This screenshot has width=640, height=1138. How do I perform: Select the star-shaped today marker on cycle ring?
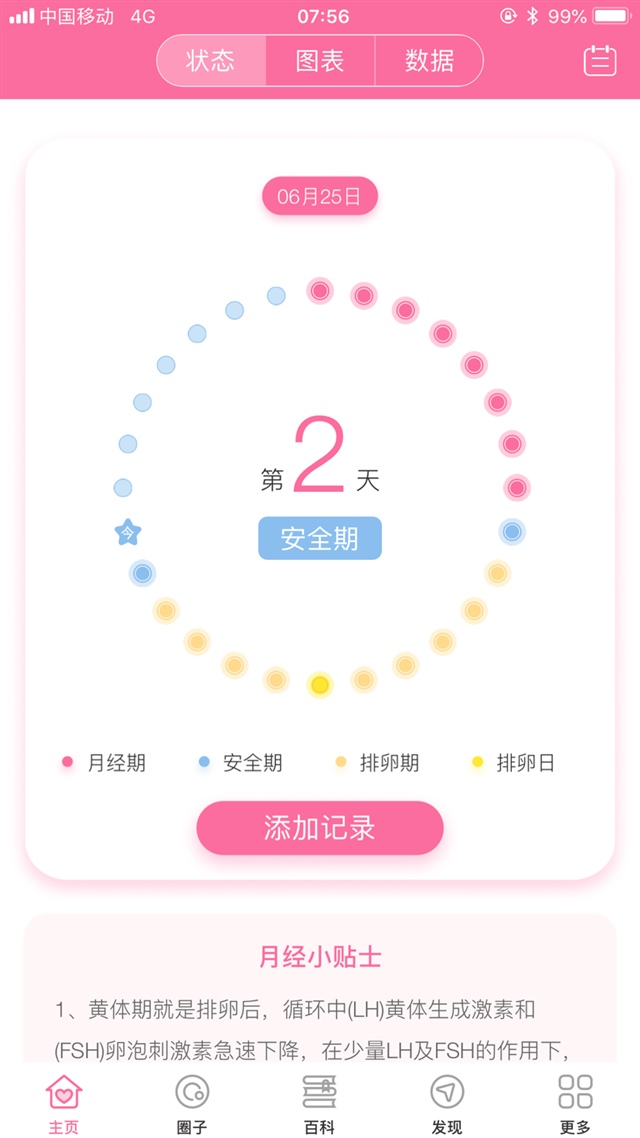coord(128,532)
